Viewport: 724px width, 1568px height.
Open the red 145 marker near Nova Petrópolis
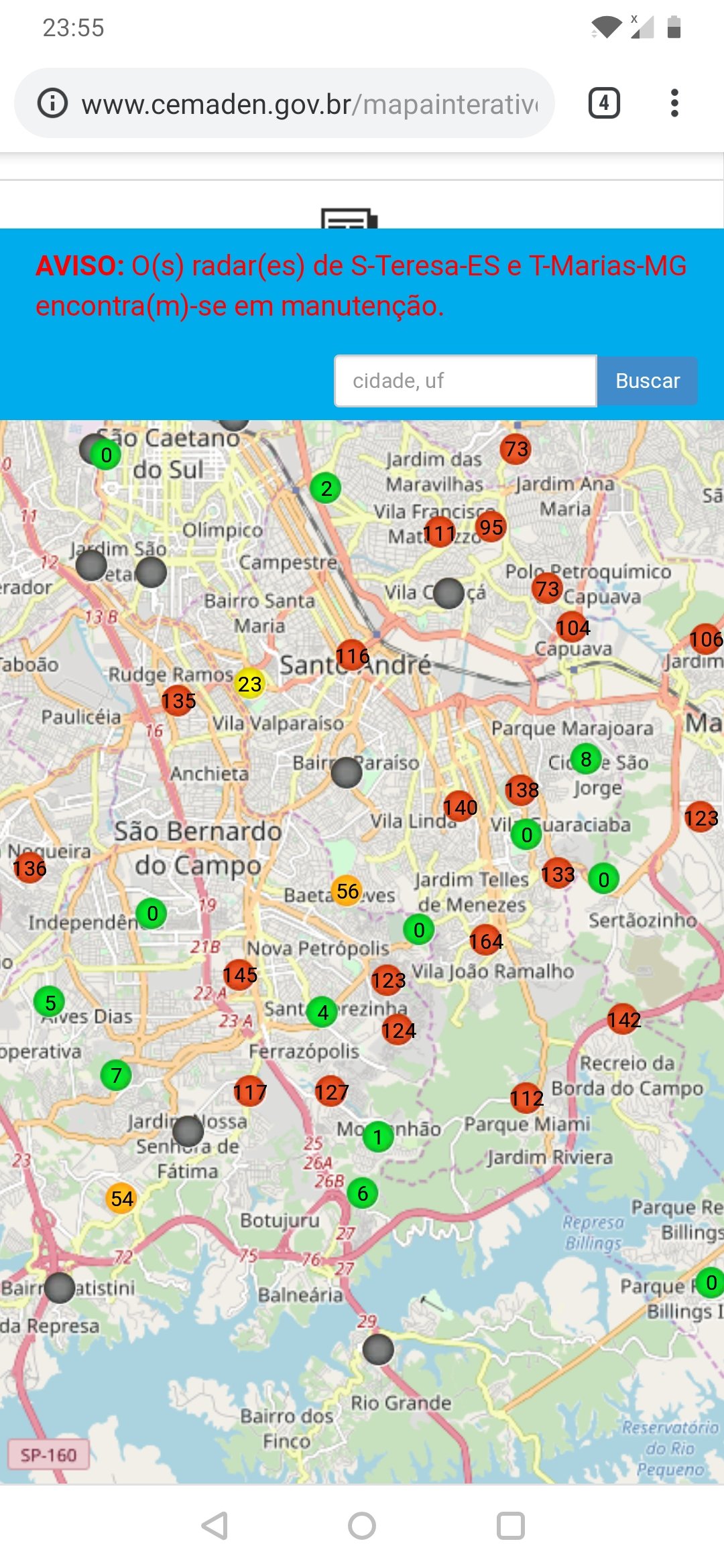[240, 974]
